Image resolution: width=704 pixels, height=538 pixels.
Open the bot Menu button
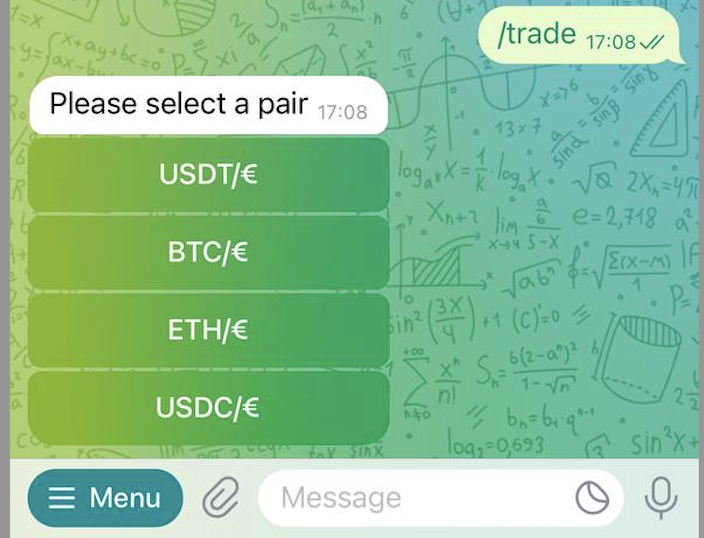[x=105, y=497]
